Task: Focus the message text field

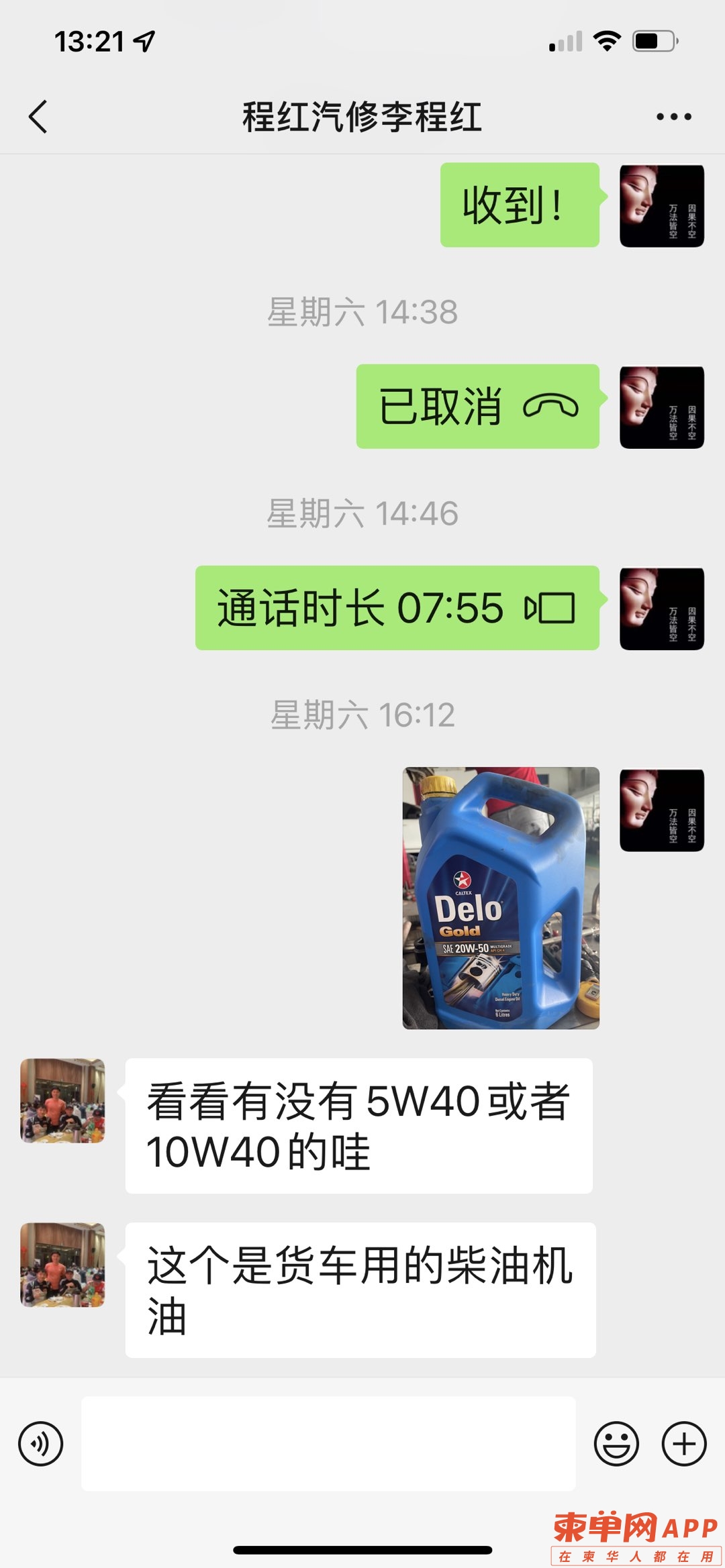Action: 328,1443
